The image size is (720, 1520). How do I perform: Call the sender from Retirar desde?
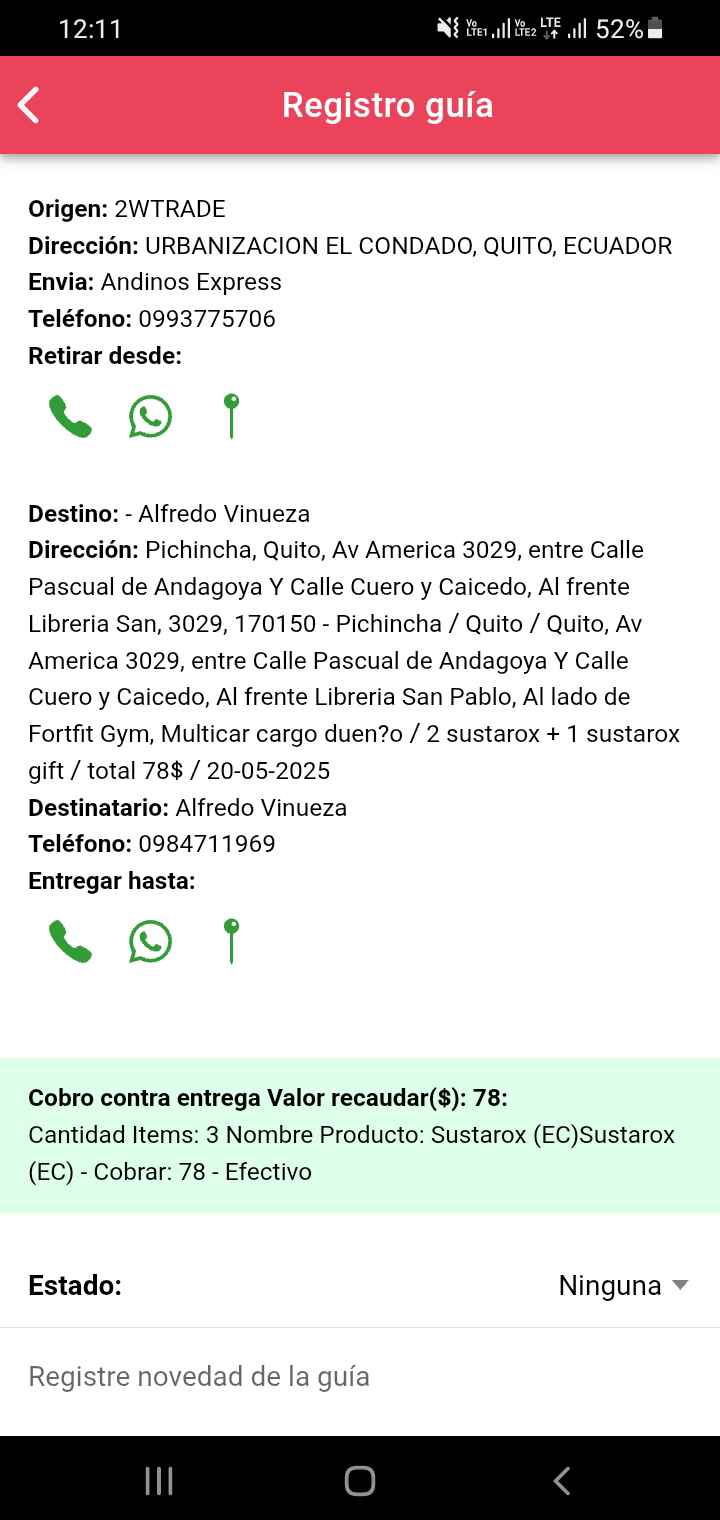pyautogui.click(x=70, y=417)
